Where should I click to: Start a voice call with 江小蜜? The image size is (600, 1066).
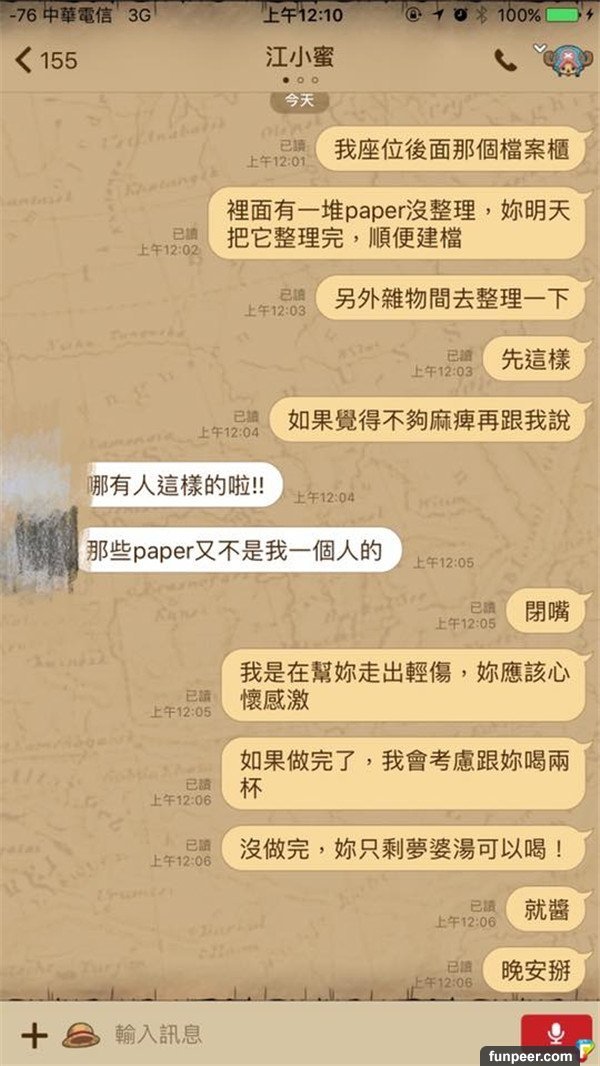coord(506,60)
